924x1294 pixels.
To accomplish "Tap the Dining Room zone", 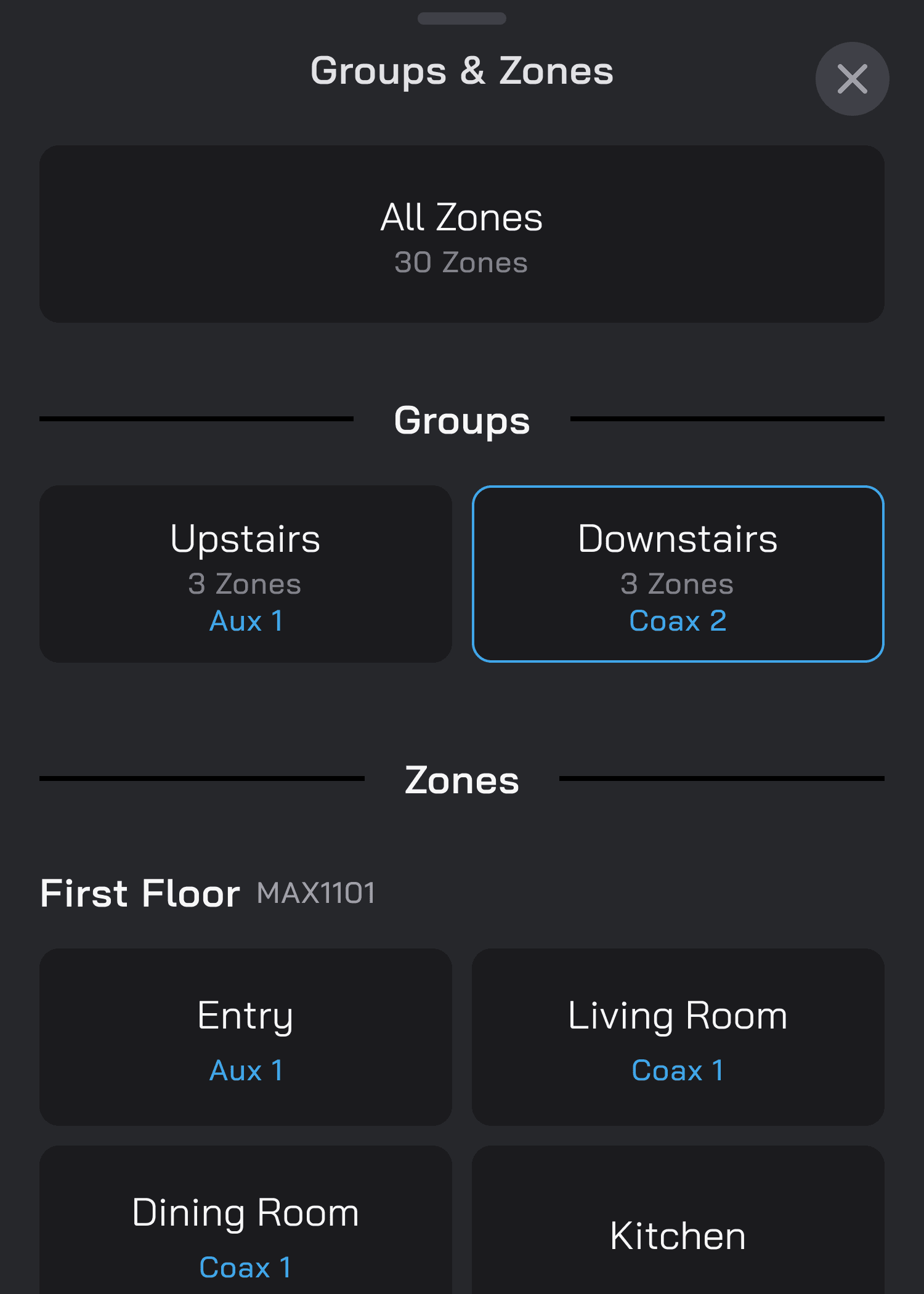I will (x=246, y=1226).
